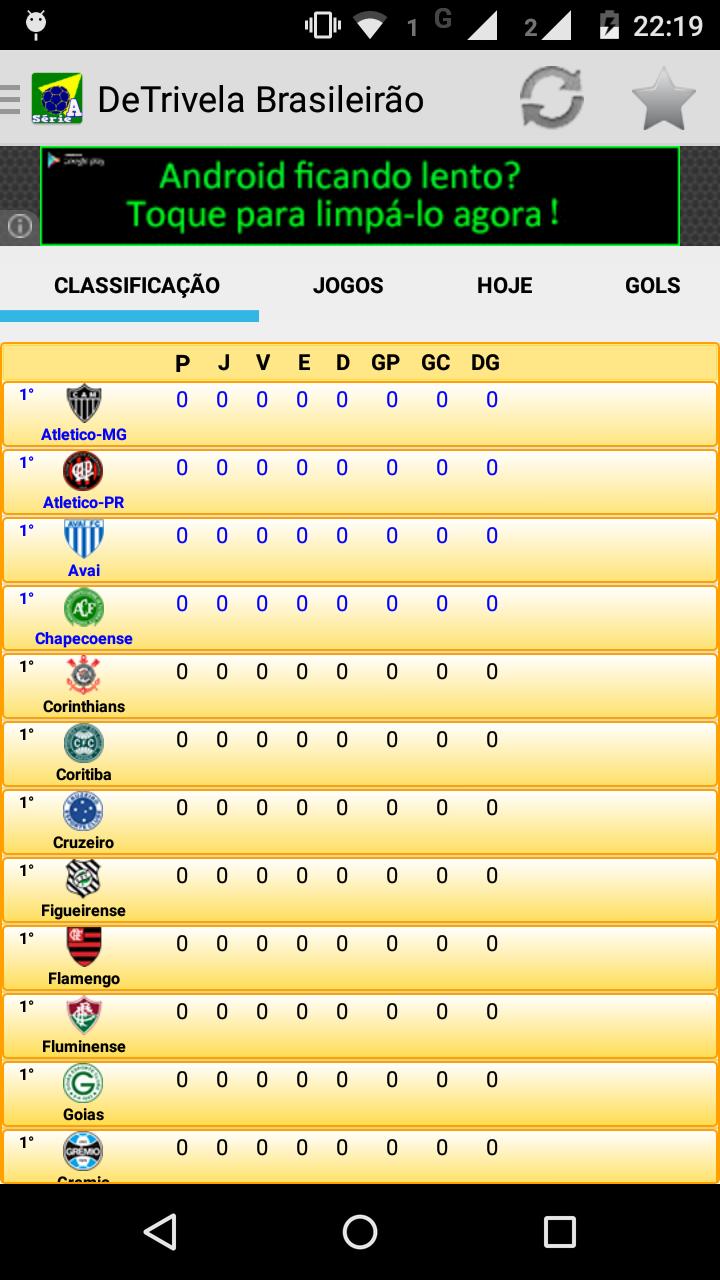Open the Corinthians team row
This screenshot has width=720, height=1280.
point(360,686)
